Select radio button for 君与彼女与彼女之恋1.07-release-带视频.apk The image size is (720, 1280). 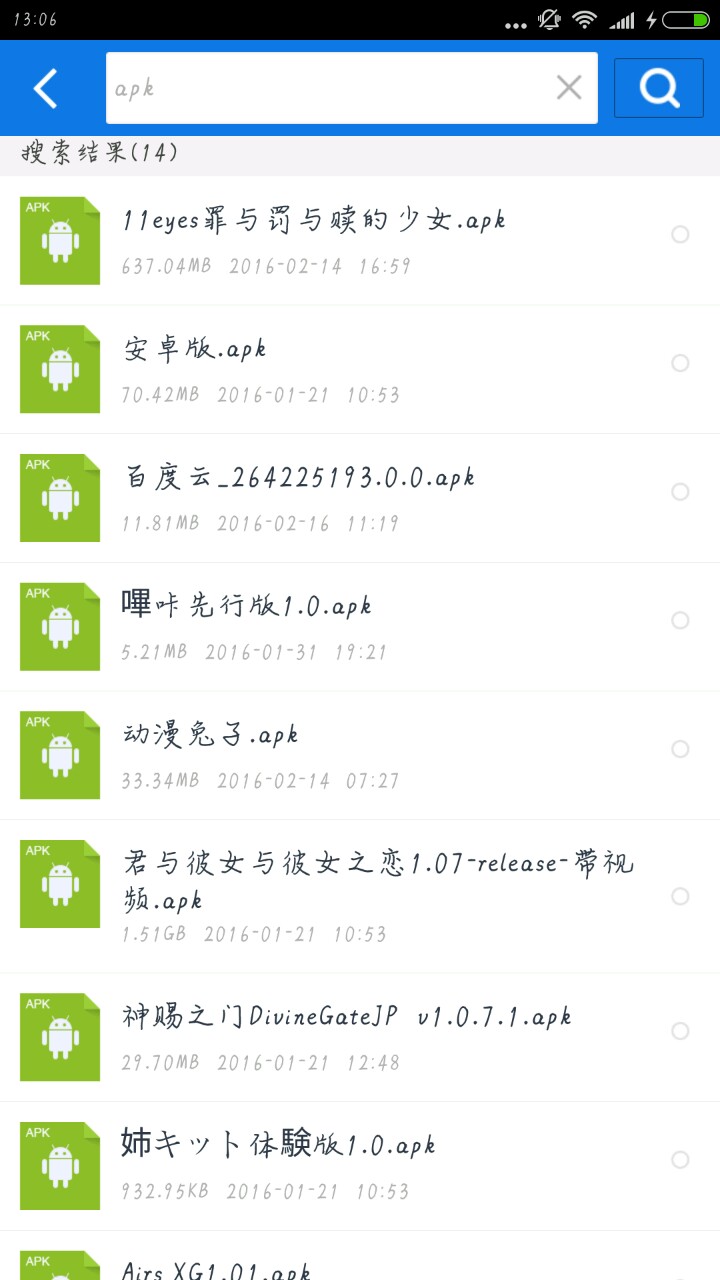point(680,896)
